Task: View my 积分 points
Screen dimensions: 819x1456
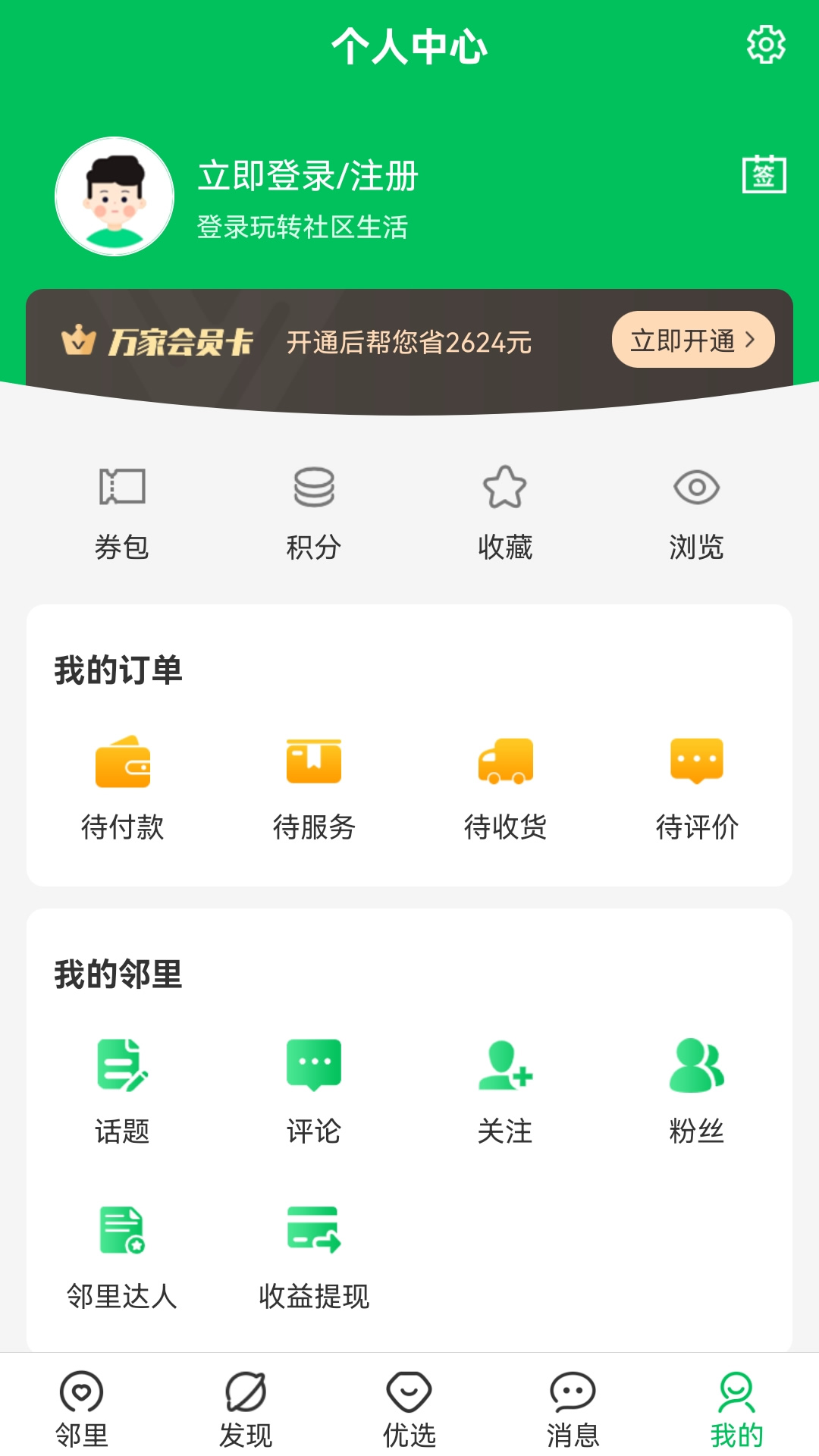Action: tap(314, 513)
